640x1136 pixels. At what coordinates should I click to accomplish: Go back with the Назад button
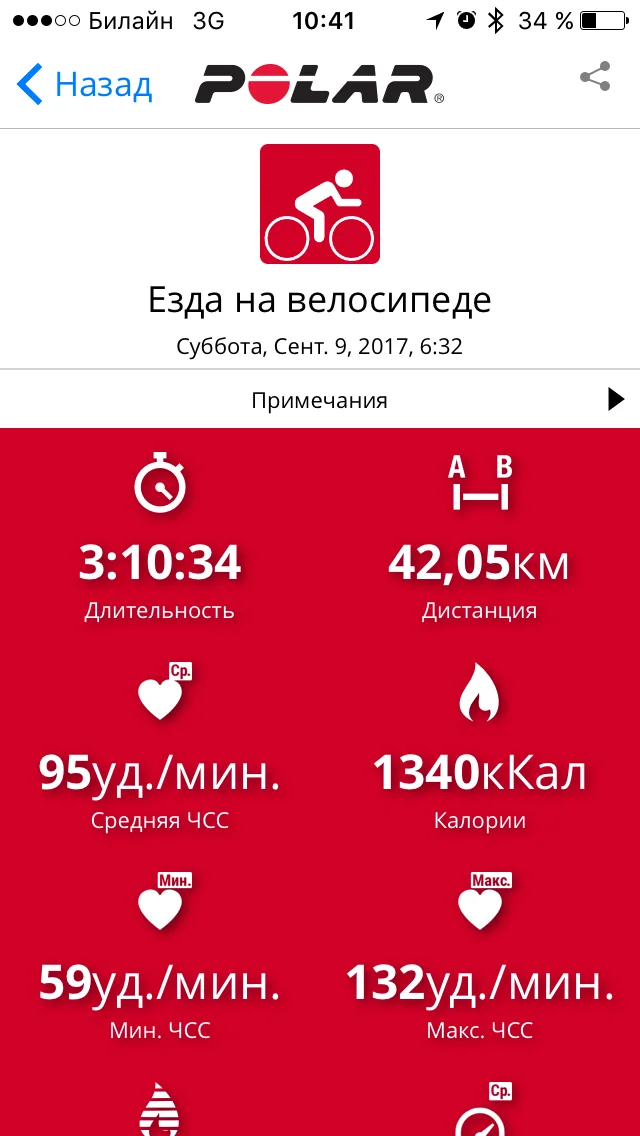click(84, 84)
